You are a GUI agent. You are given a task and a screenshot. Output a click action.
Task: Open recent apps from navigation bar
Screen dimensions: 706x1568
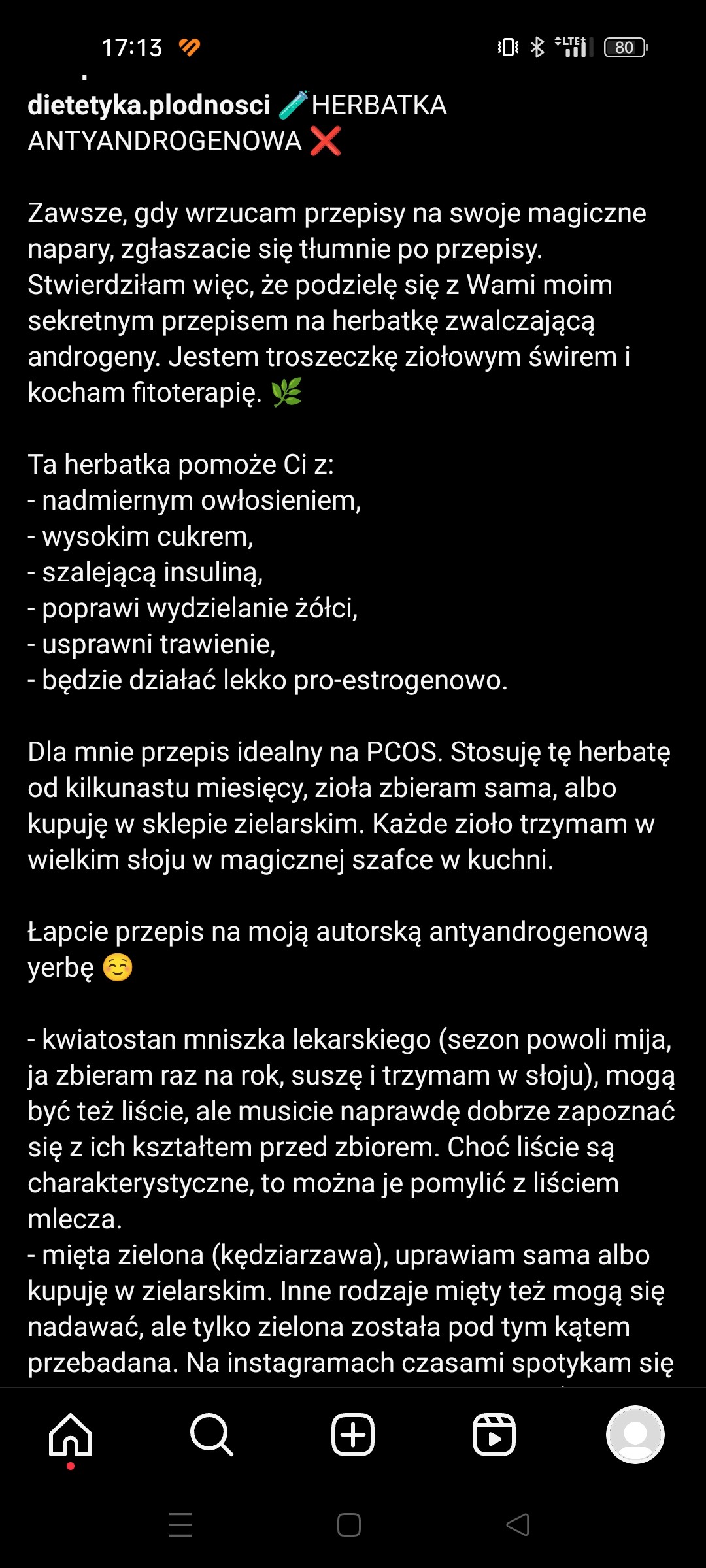click(180, 1525)
